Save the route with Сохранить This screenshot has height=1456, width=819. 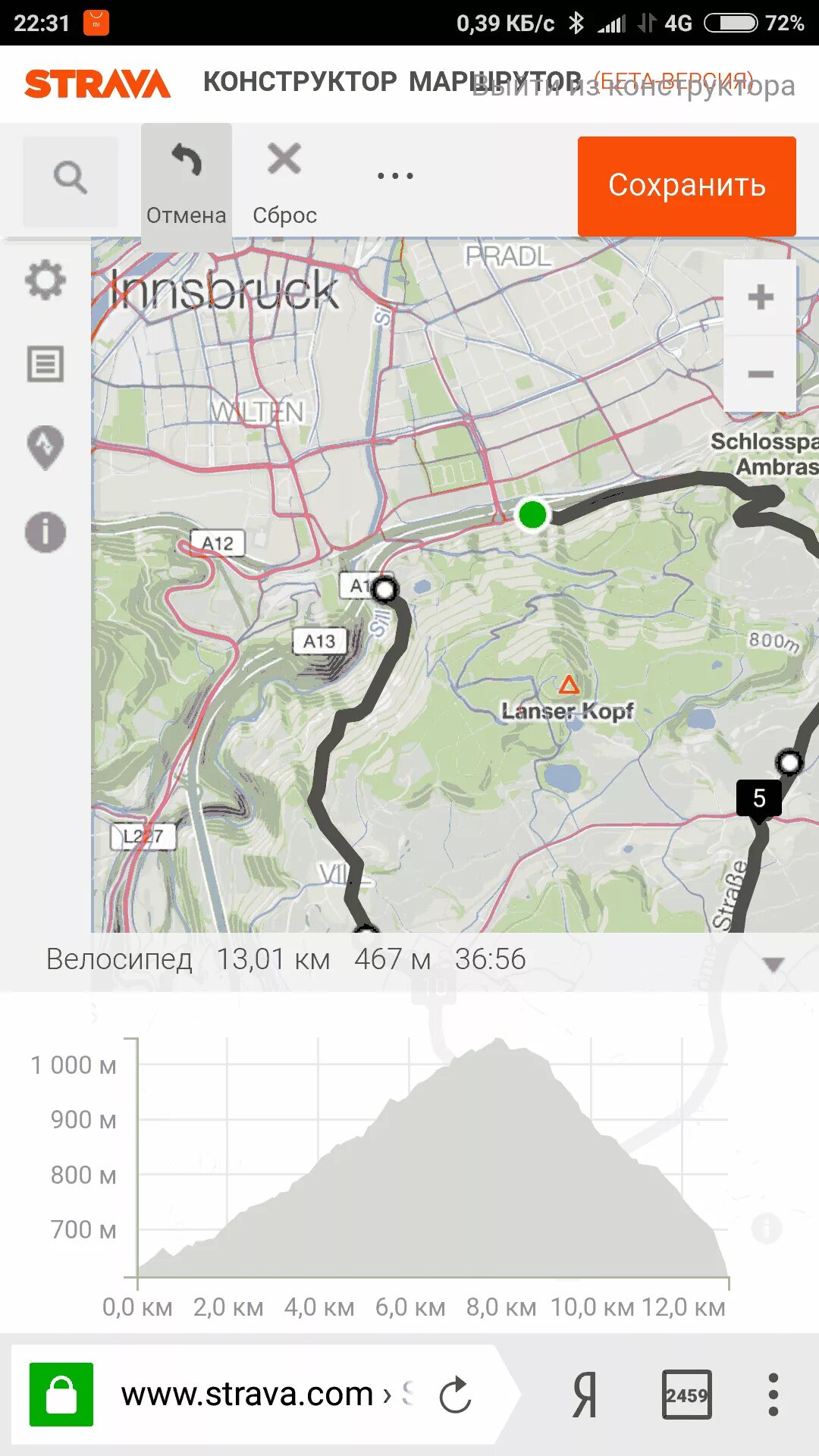pyautogui.click(x=687, y=186)
